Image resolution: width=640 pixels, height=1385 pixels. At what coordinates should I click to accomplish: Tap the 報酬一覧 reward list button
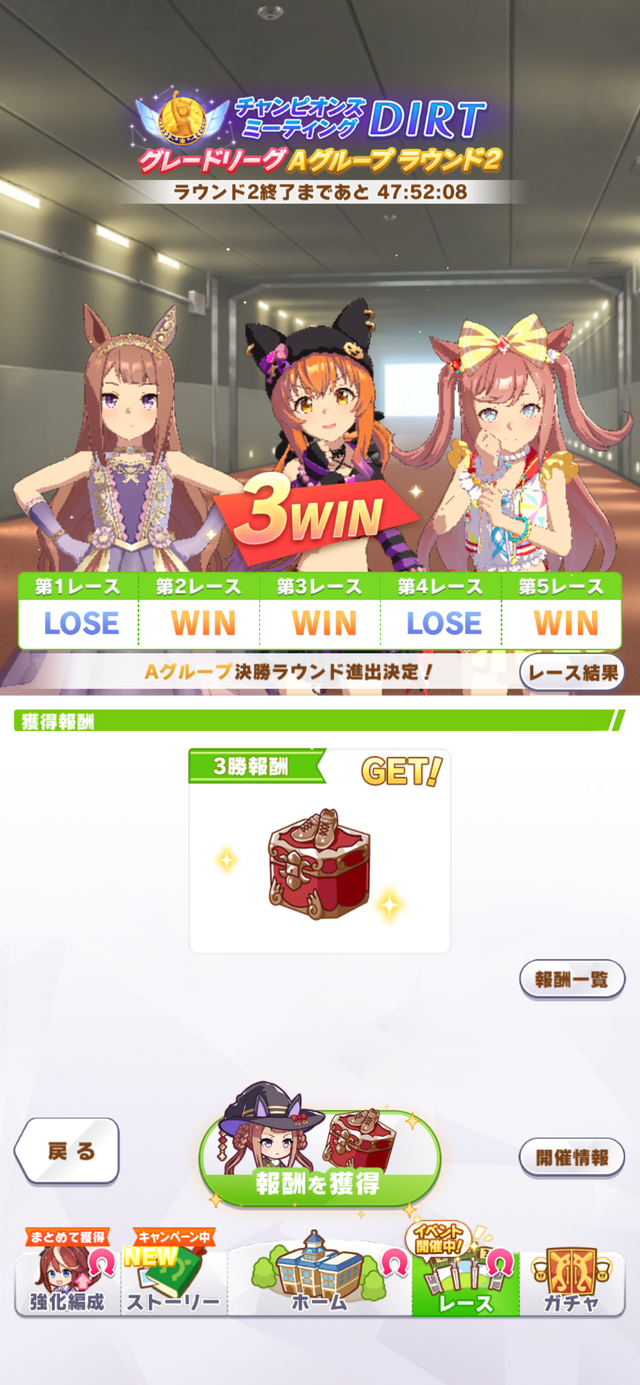point(572,979)
